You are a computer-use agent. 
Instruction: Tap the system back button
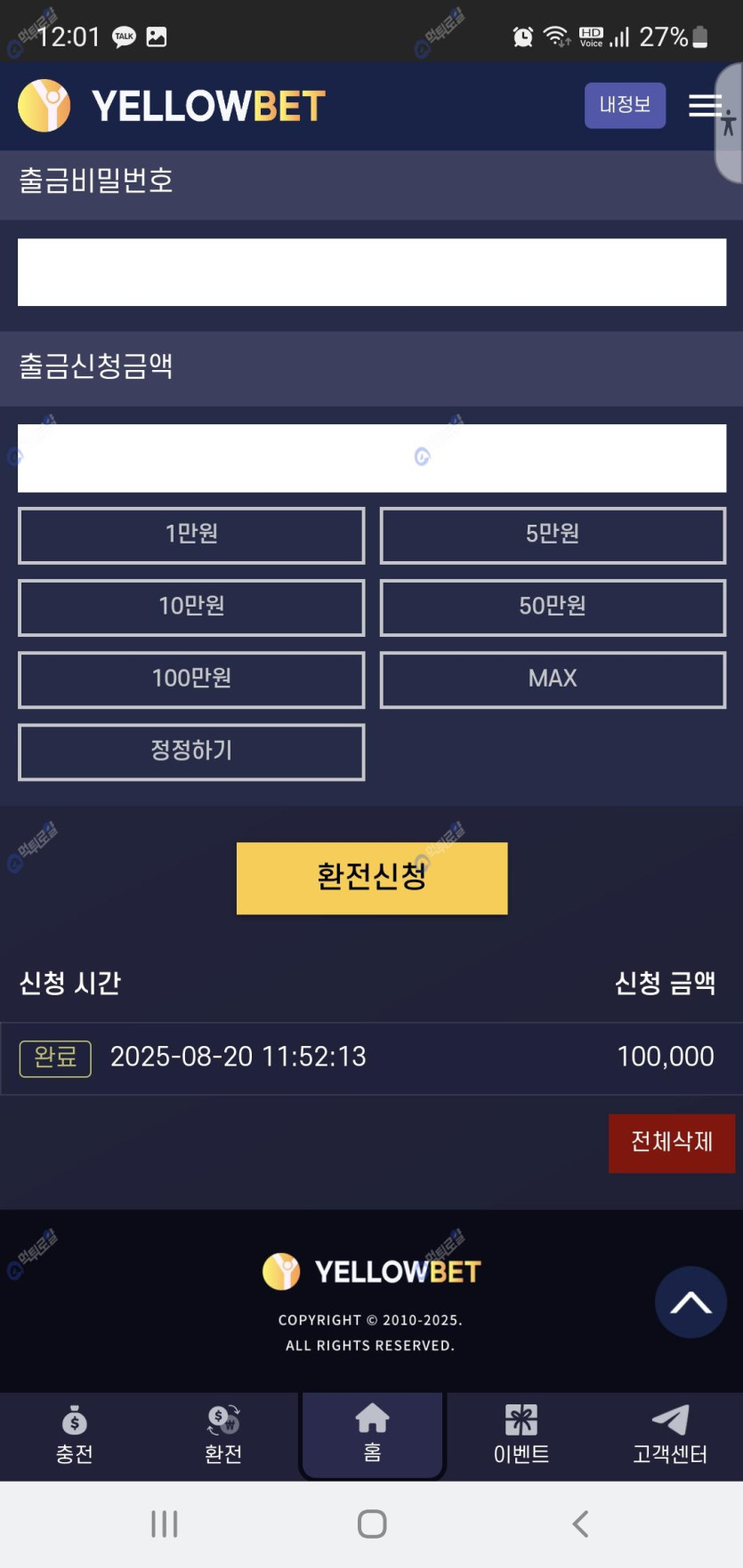click(580, 1524)
